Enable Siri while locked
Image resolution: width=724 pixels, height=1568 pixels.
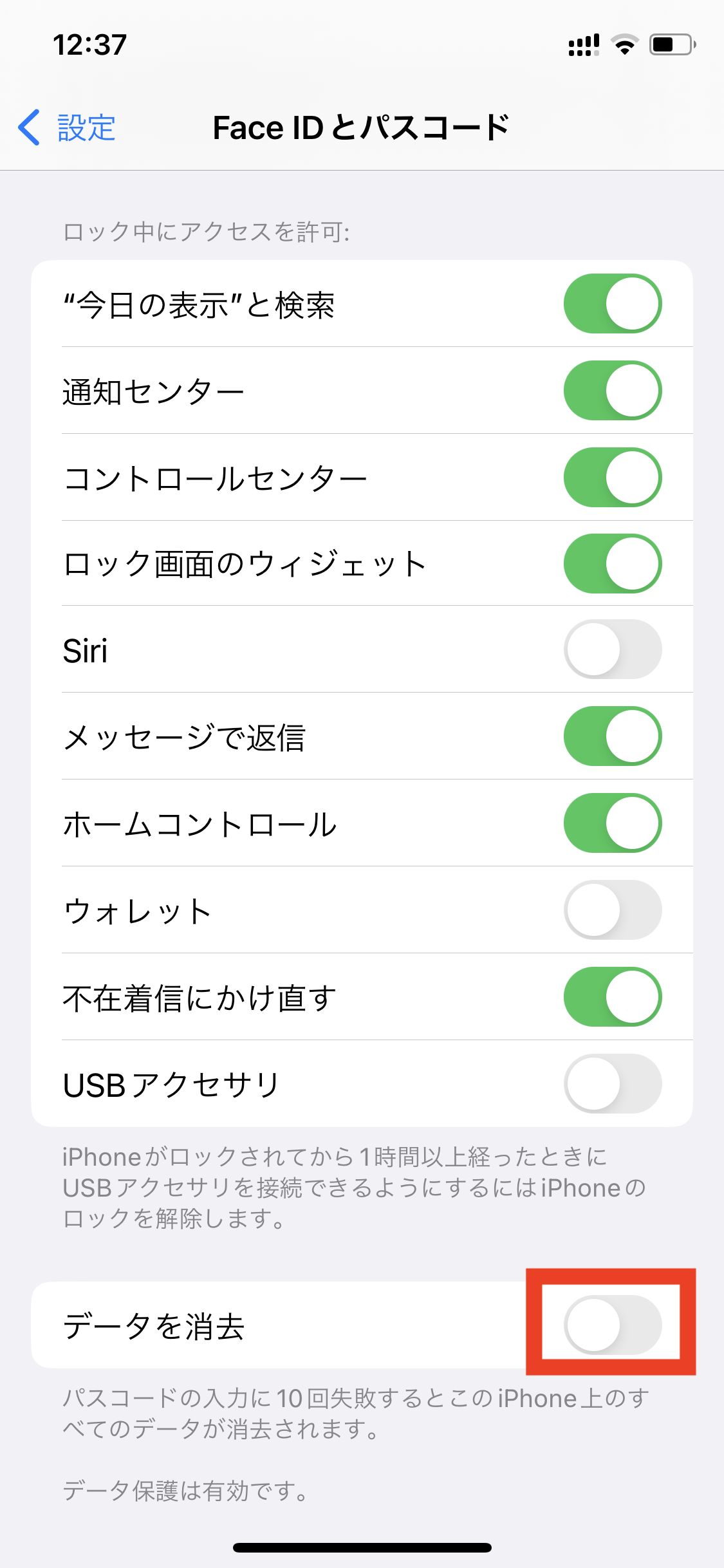coord(613,649)
